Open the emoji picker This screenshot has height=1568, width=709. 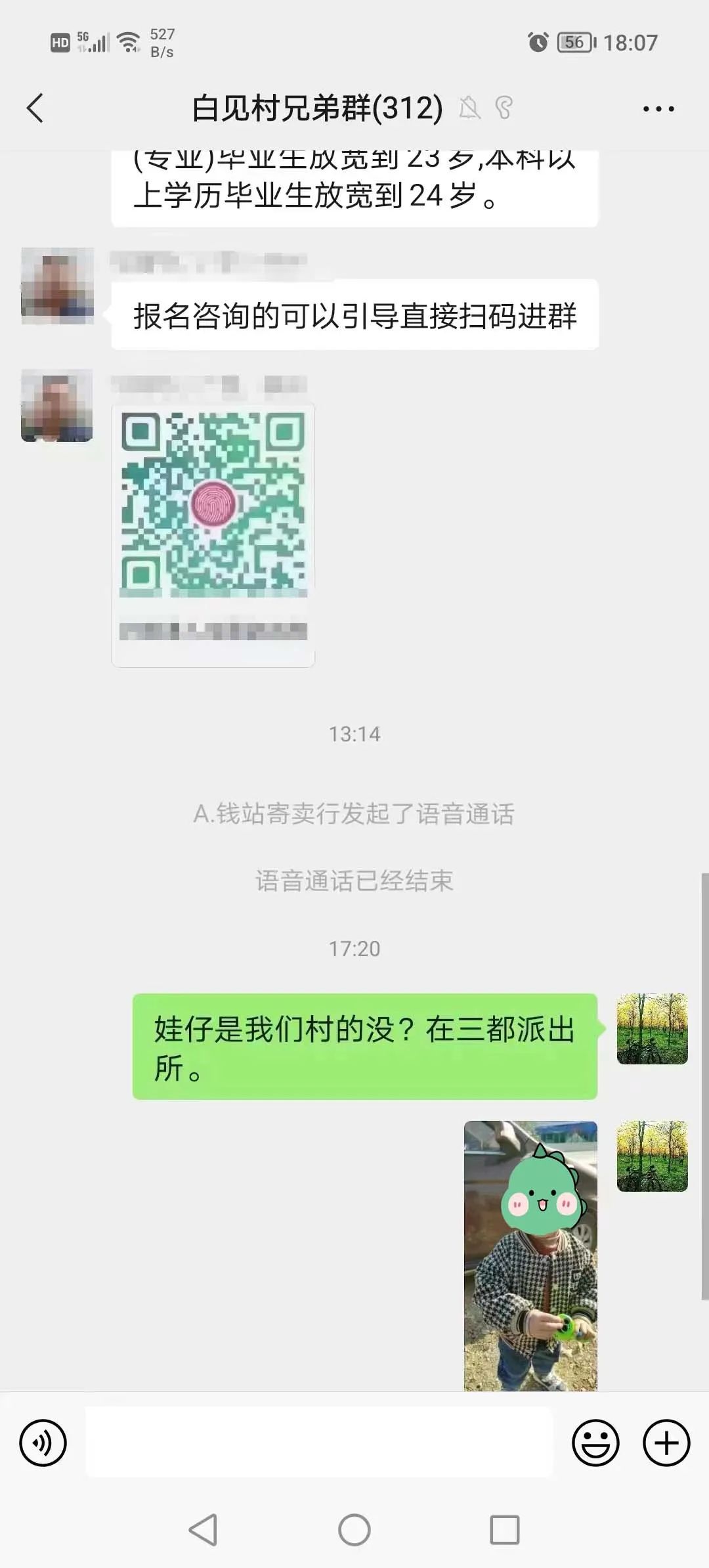(x=595, y=1443)
